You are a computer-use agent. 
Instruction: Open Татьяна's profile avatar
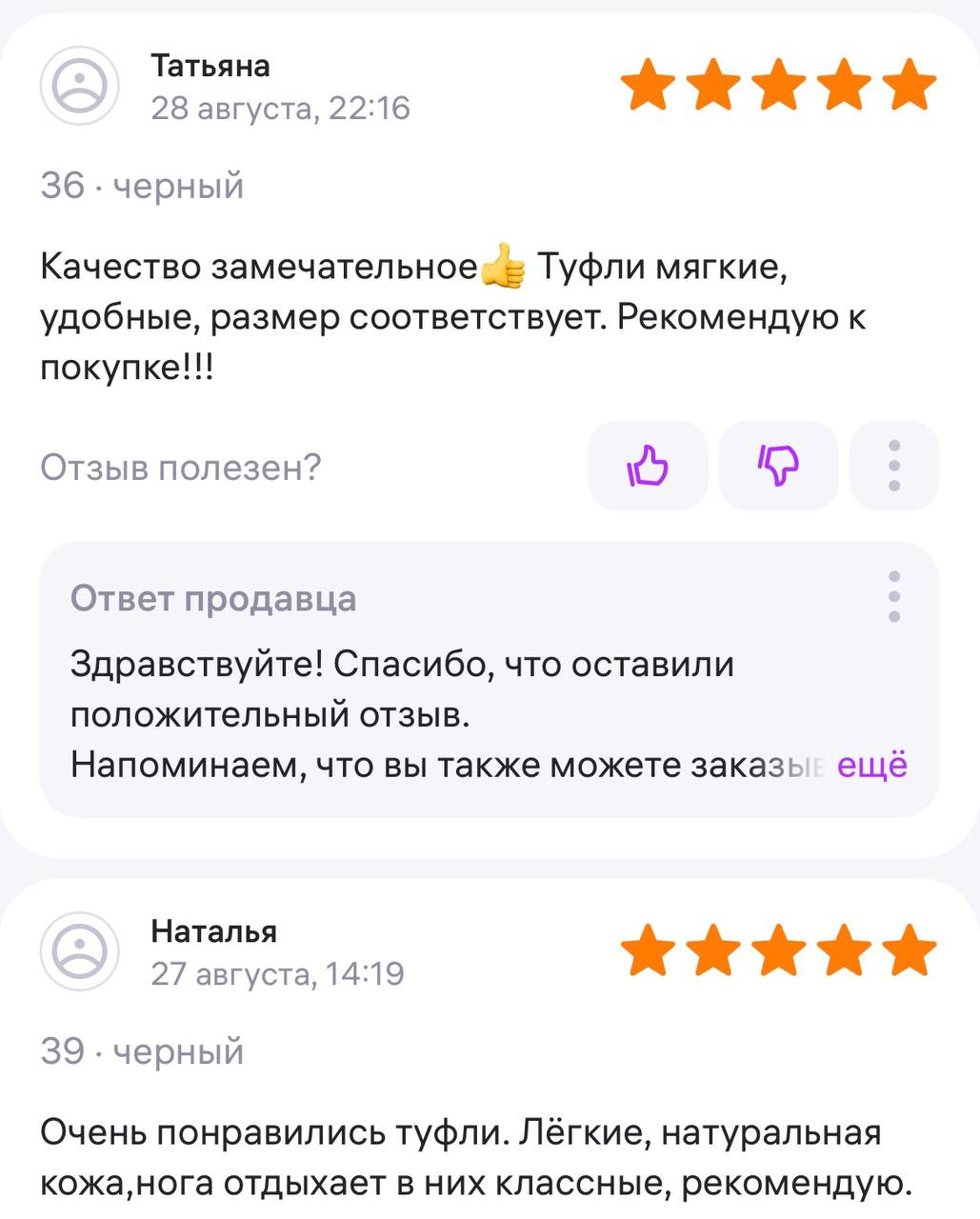coord(80,86)
